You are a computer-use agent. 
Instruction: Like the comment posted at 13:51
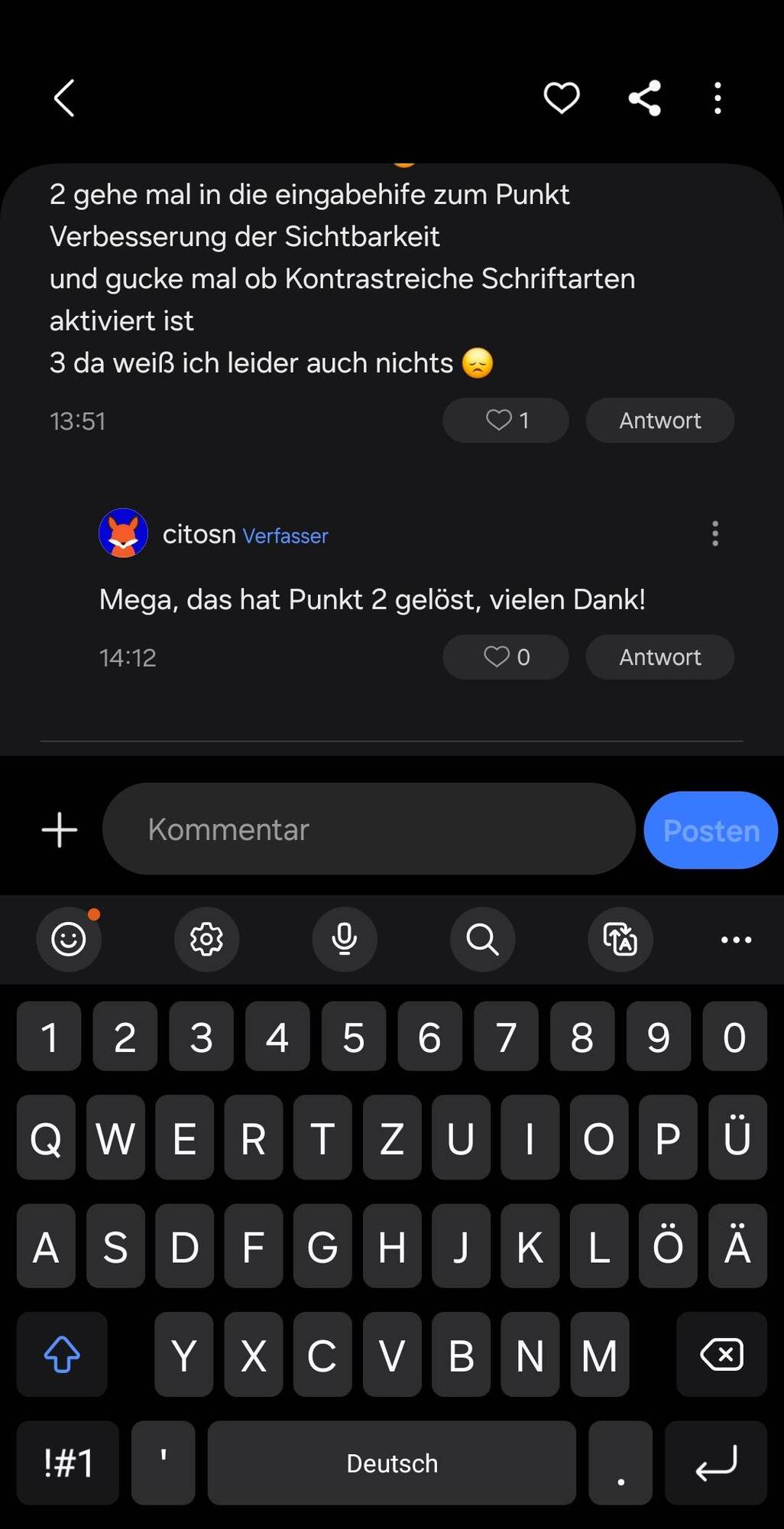point(506,420)
